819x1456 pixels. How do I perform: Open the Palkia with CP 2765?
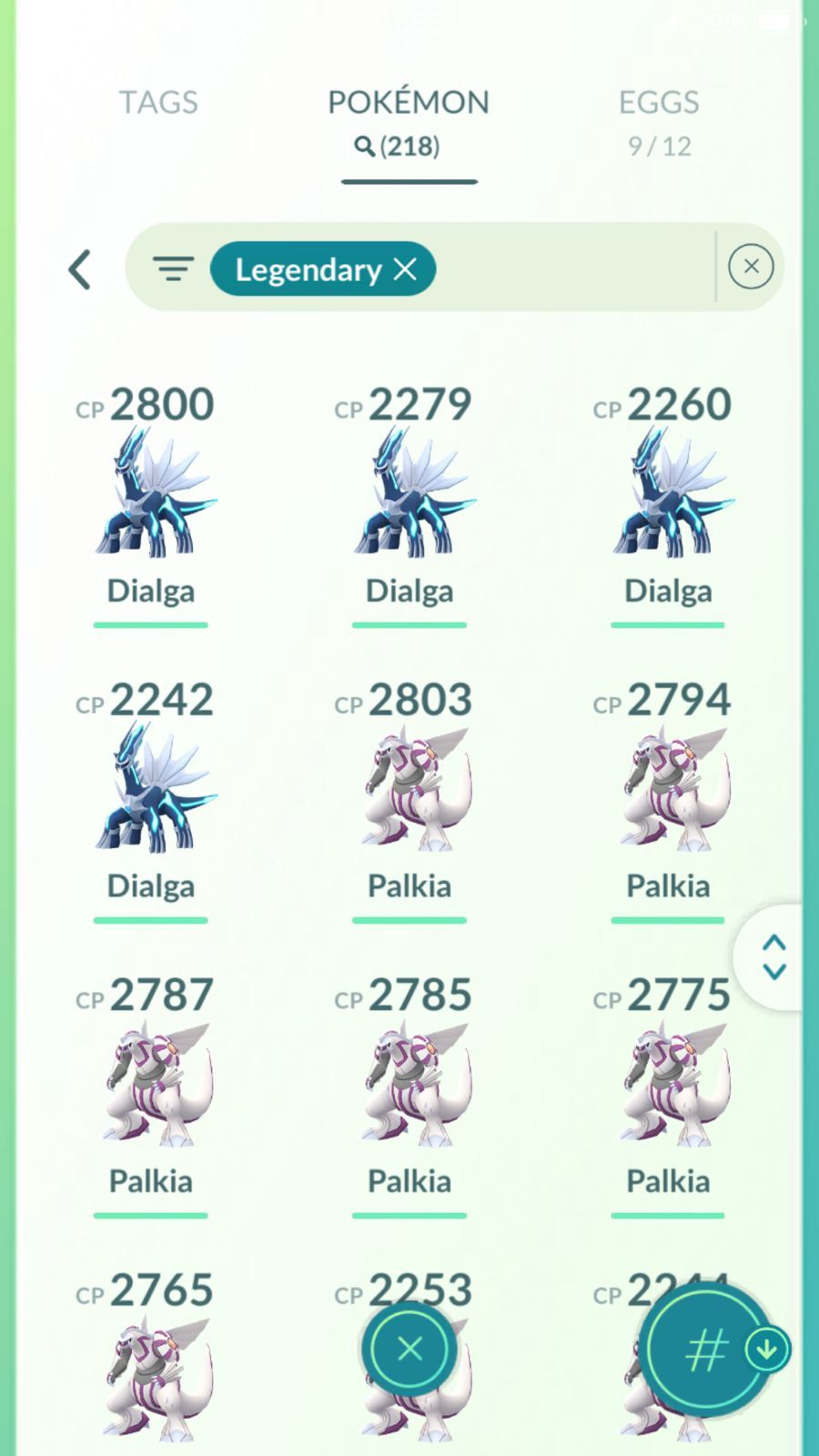coord(150,1360)
